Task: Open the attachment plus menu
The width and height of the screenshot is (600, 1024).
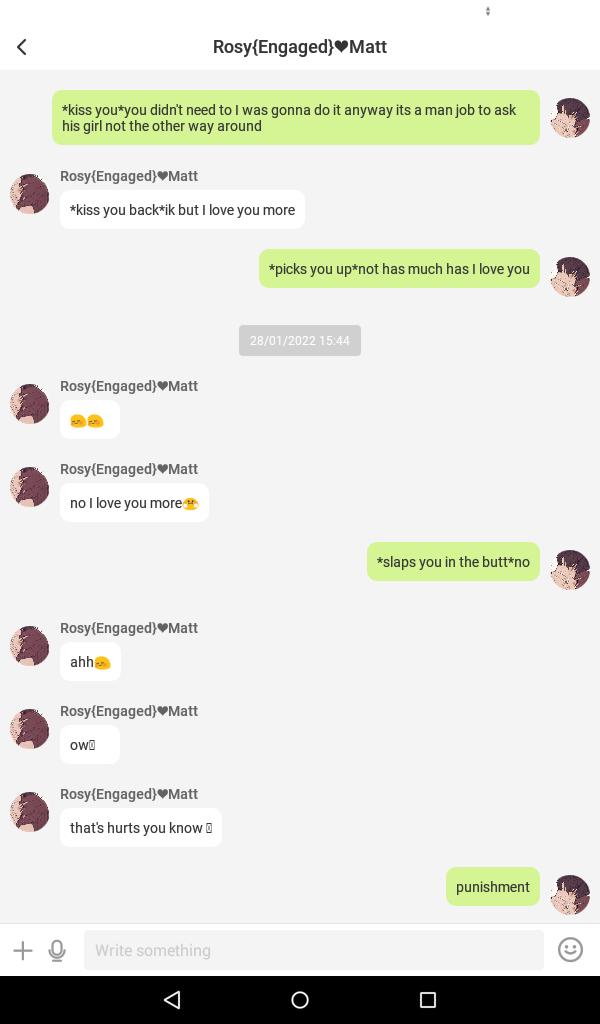Action: (x=23, y=950)
